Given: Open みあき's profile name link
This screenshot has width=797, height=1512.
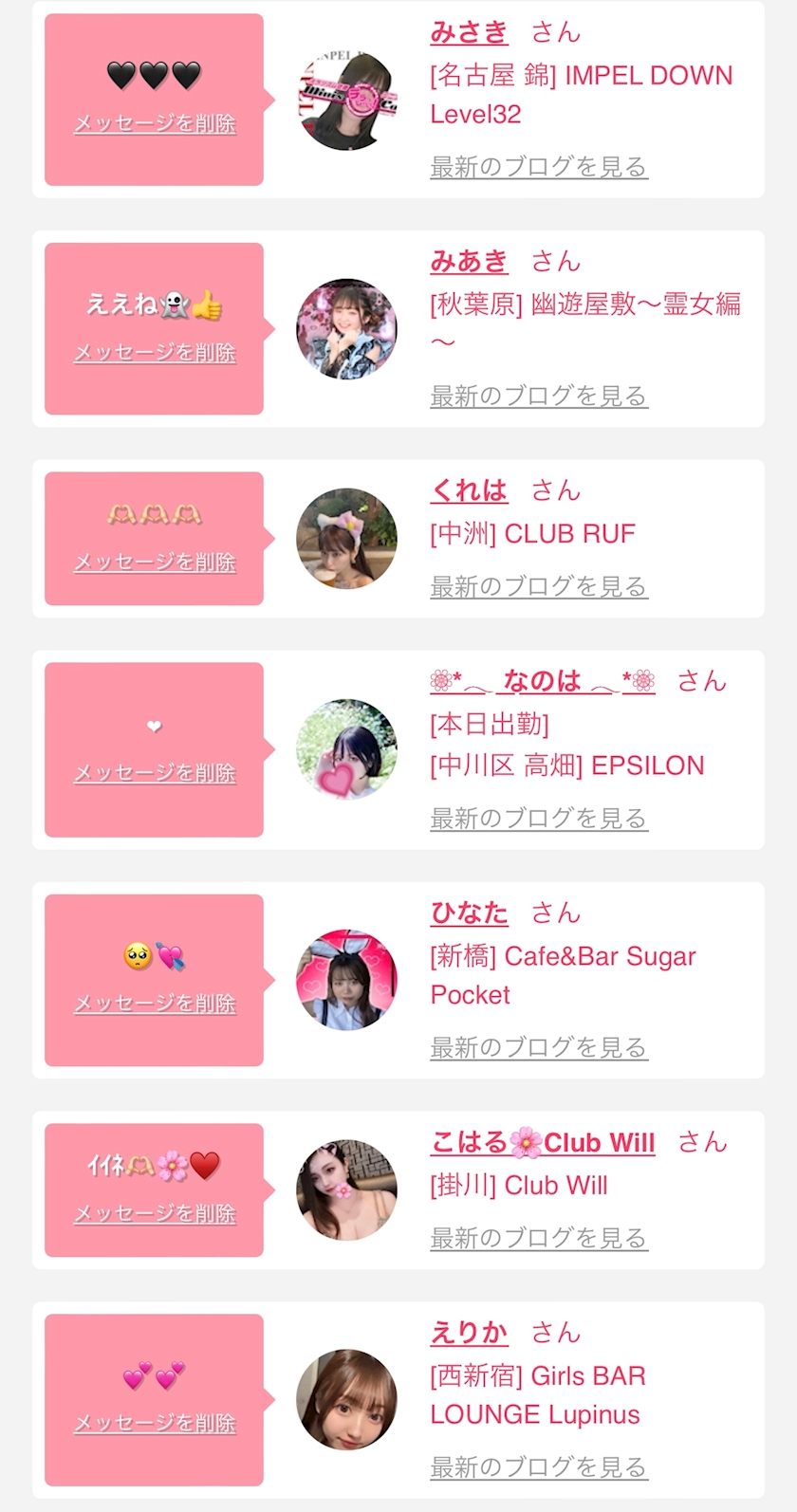Looking at the screenshot, I should [x=469, y=262].
